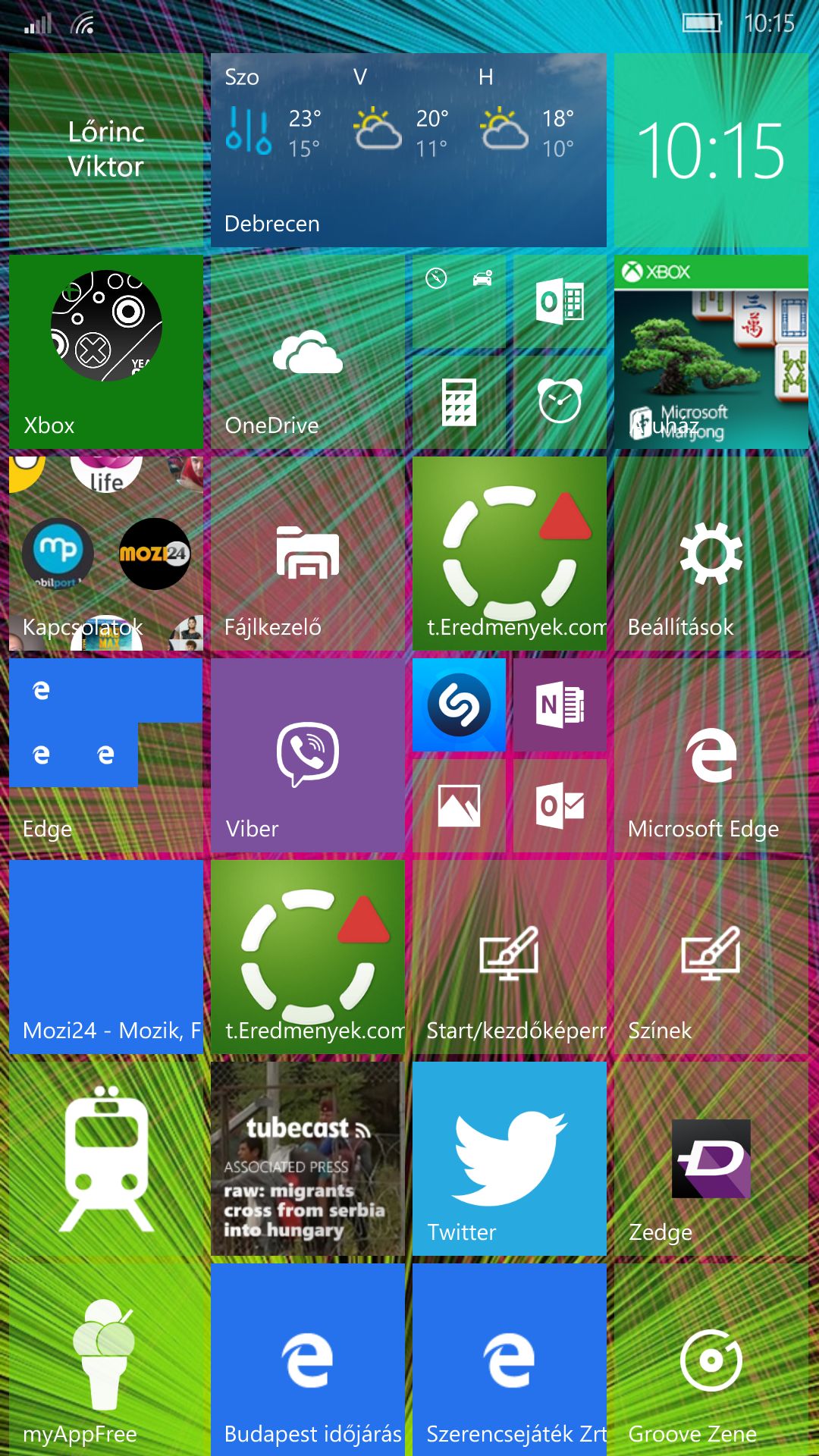Open OneNote small tile

(x=560, y=704)
